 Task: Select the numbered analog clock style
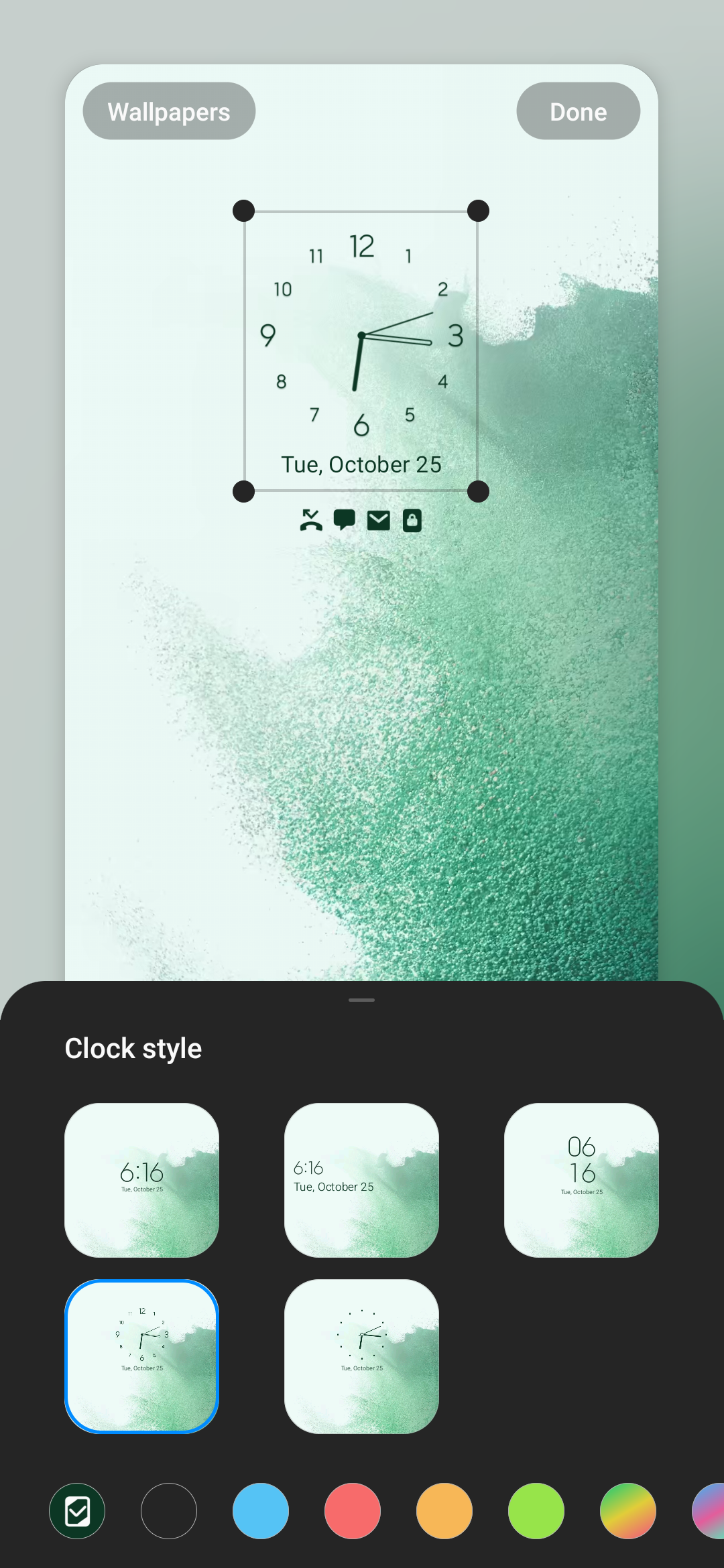click(x=141, y=1356)
